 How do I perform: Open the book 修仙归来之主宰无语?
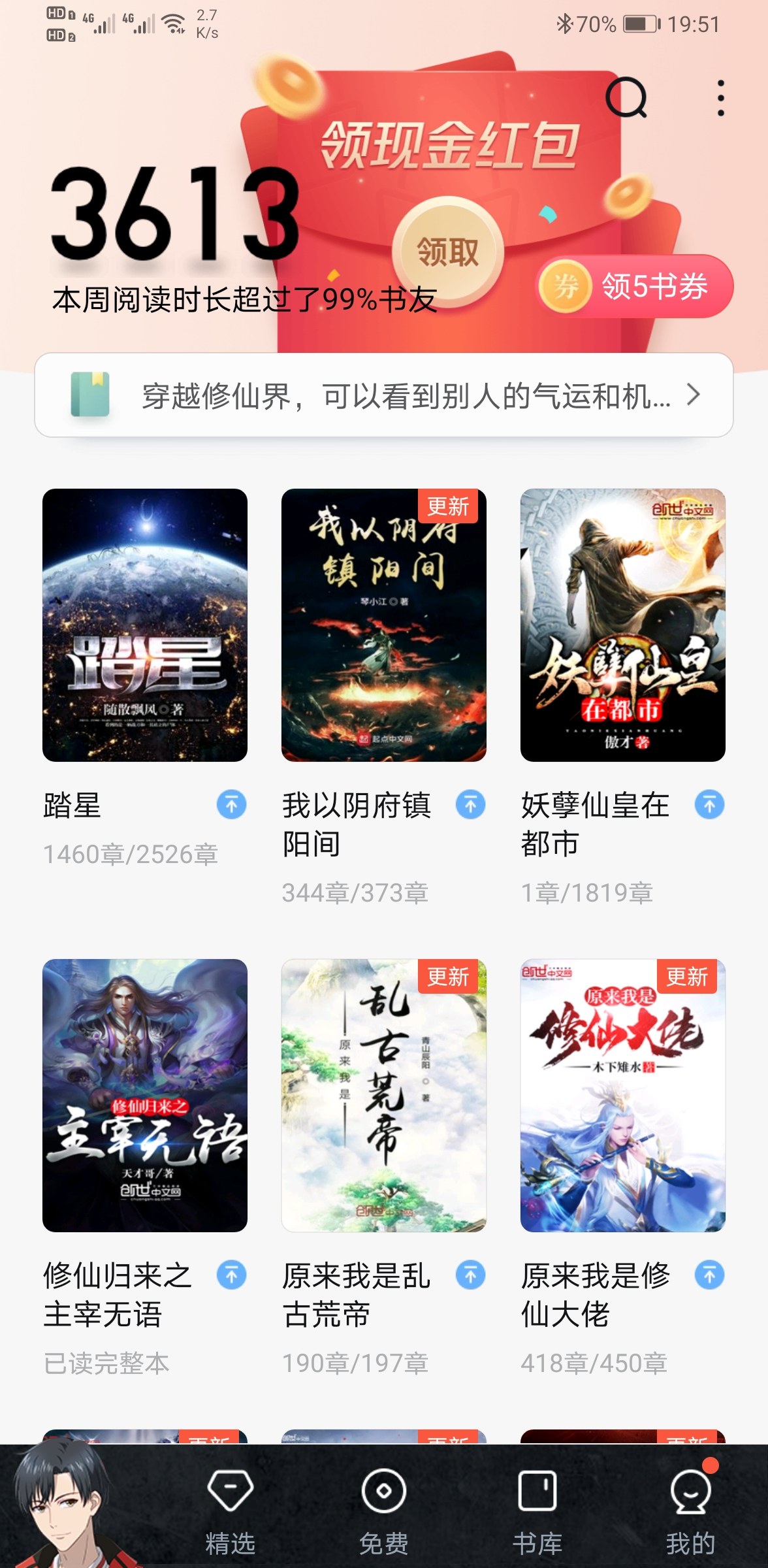coord(145,1096)
